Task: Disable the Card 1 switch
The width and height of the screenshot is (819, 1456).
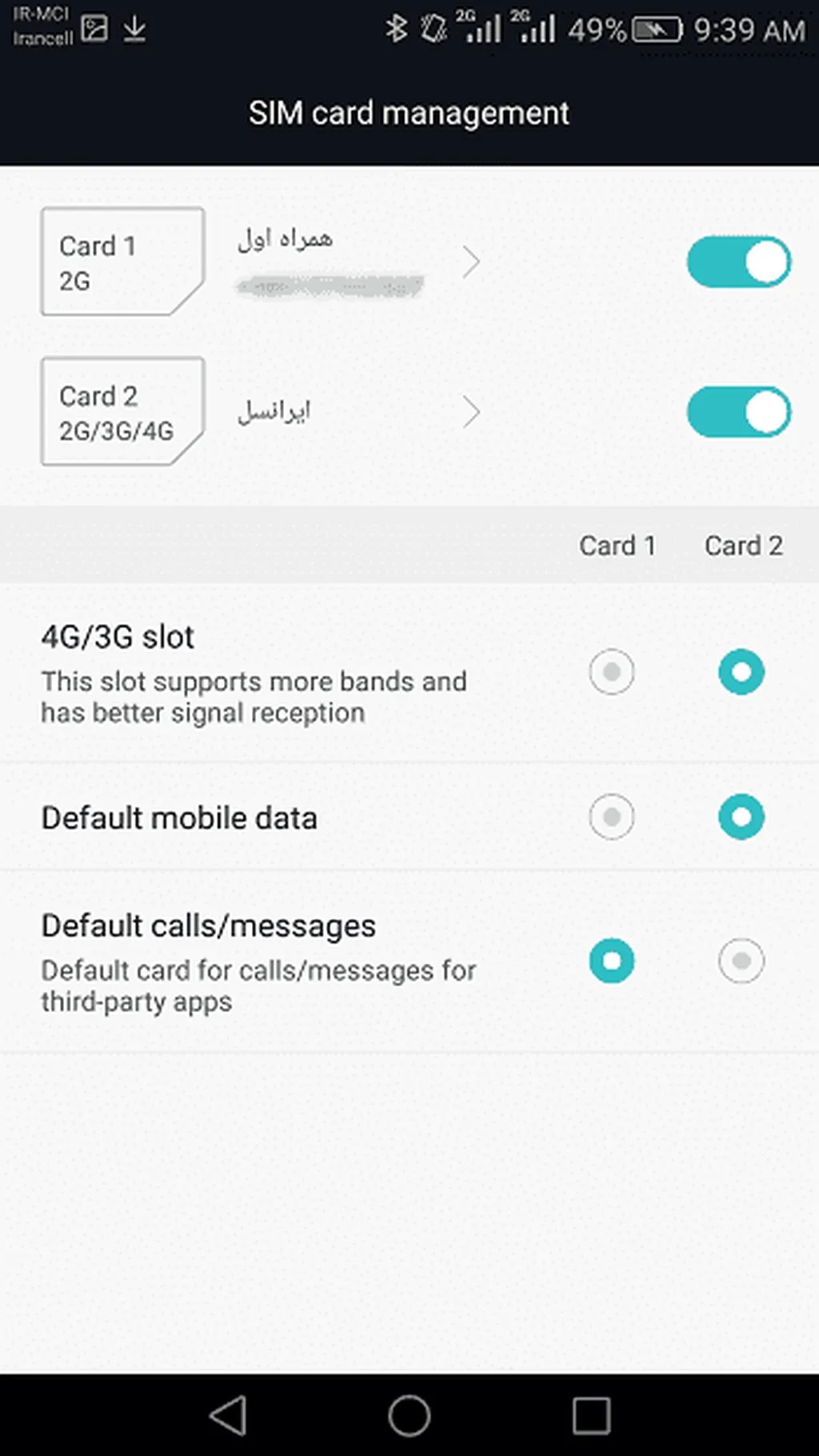Action: pyautogui.click(x=738, y=262)
